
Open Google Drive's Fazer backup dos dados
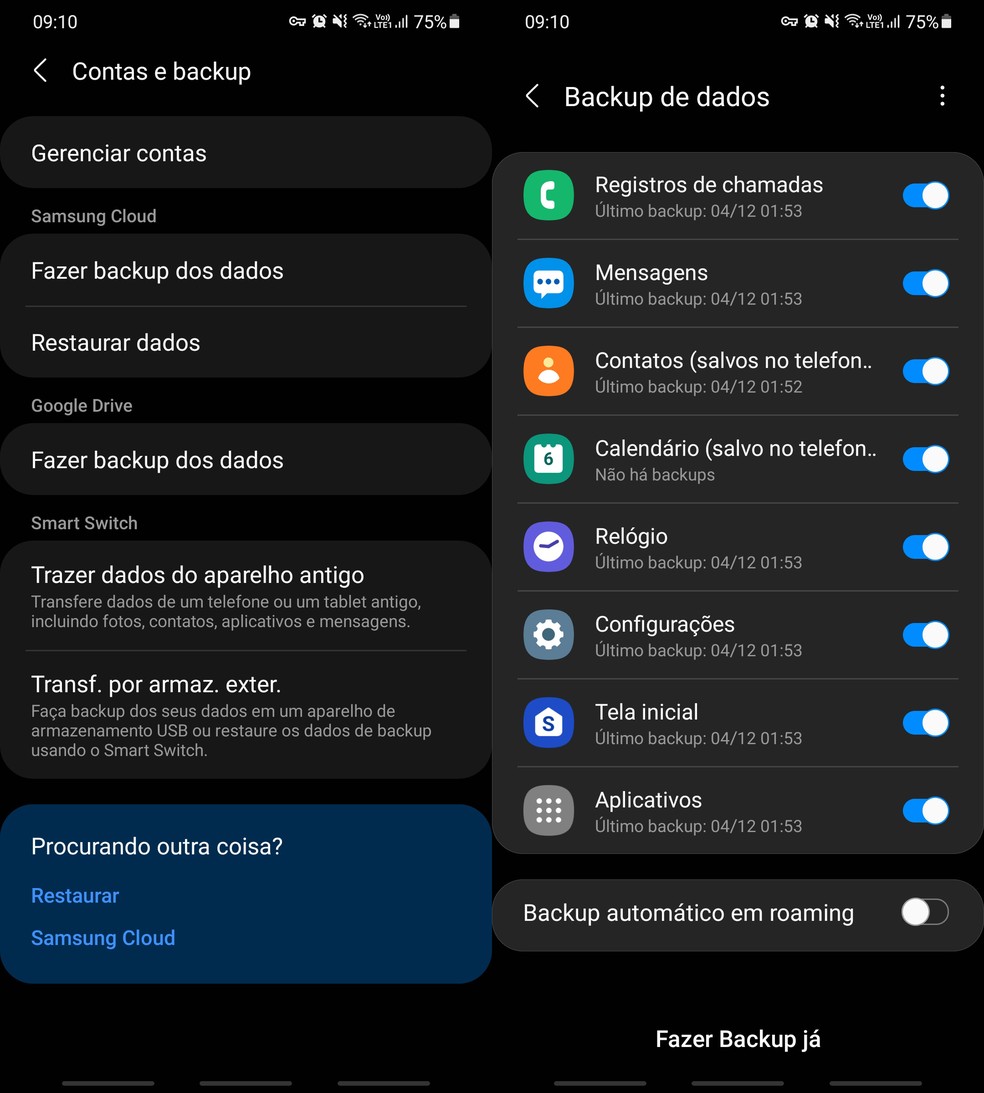pos(245,461)
